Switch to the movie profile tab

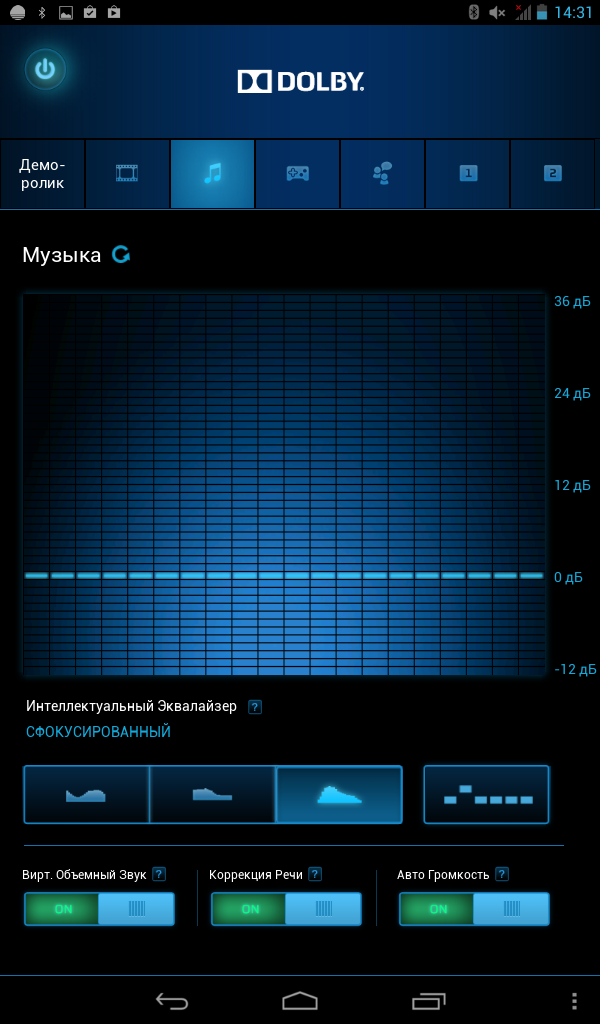coord(127,174)
